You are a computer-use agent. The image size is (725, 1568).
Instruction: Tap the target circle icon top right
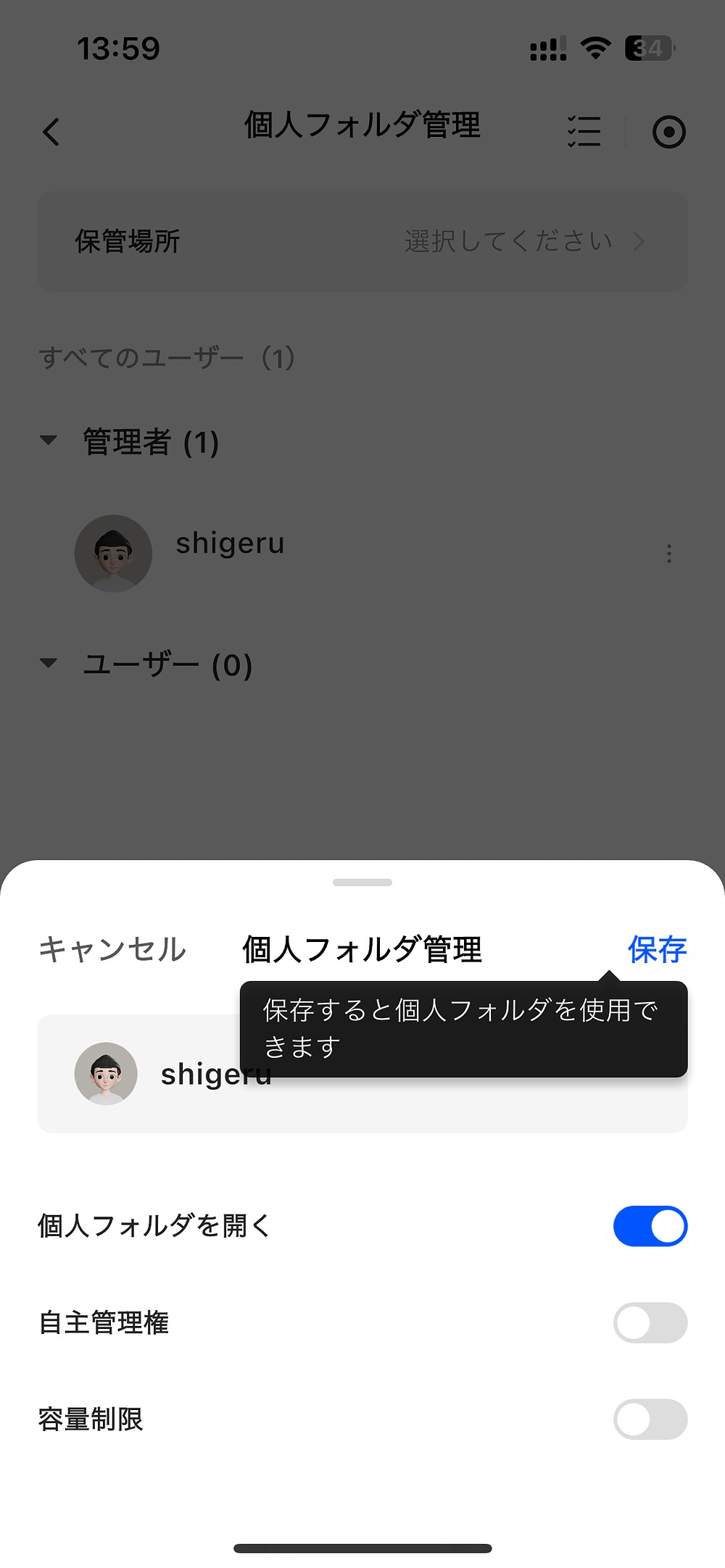pyautogui.click(x=668, y=132)
